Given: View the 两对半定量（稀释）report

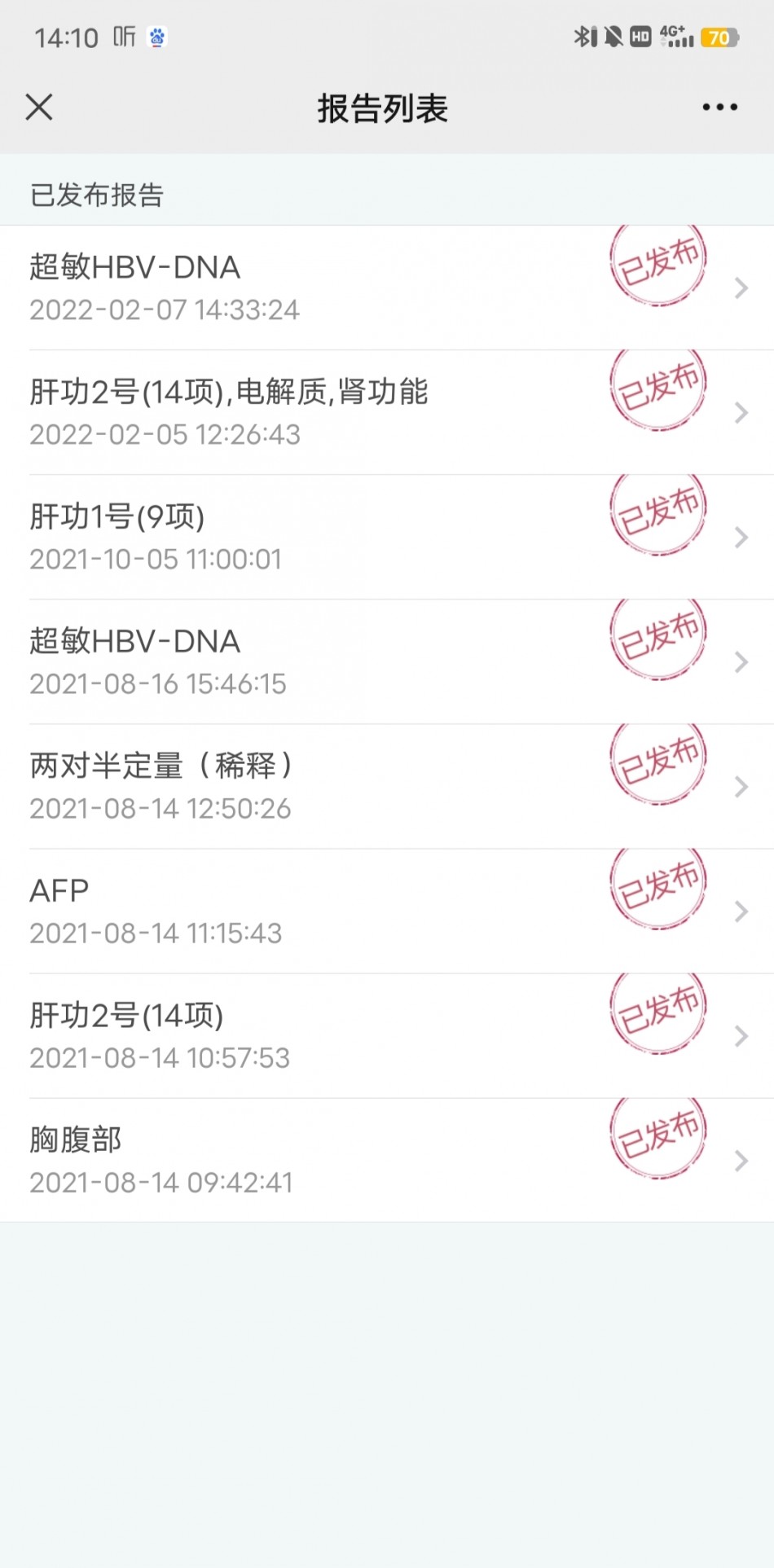Looking at the screenshot, I should [x=387, y=786].
